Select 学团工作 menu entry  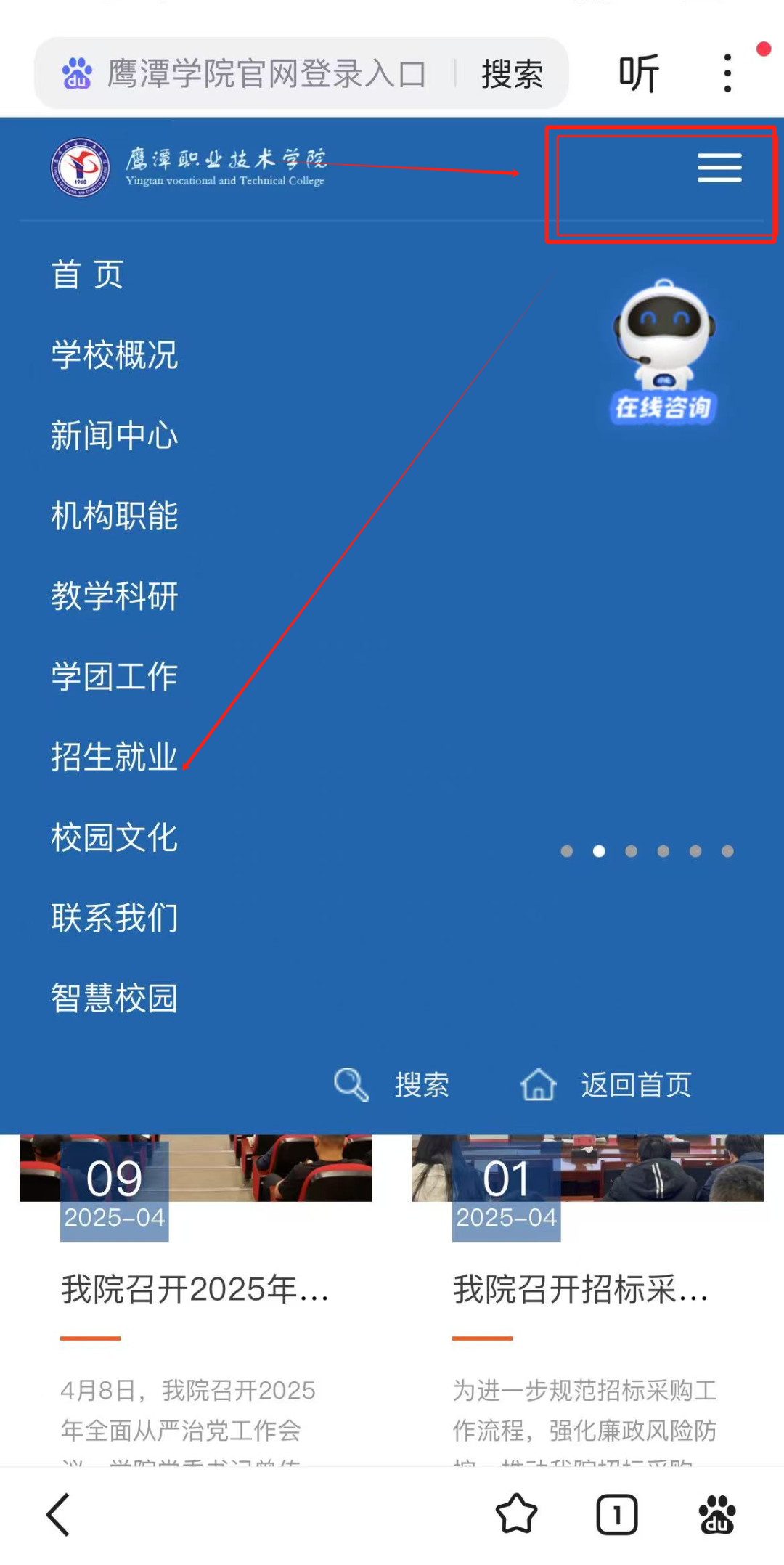pyautogui.click(x=114, y=677)
